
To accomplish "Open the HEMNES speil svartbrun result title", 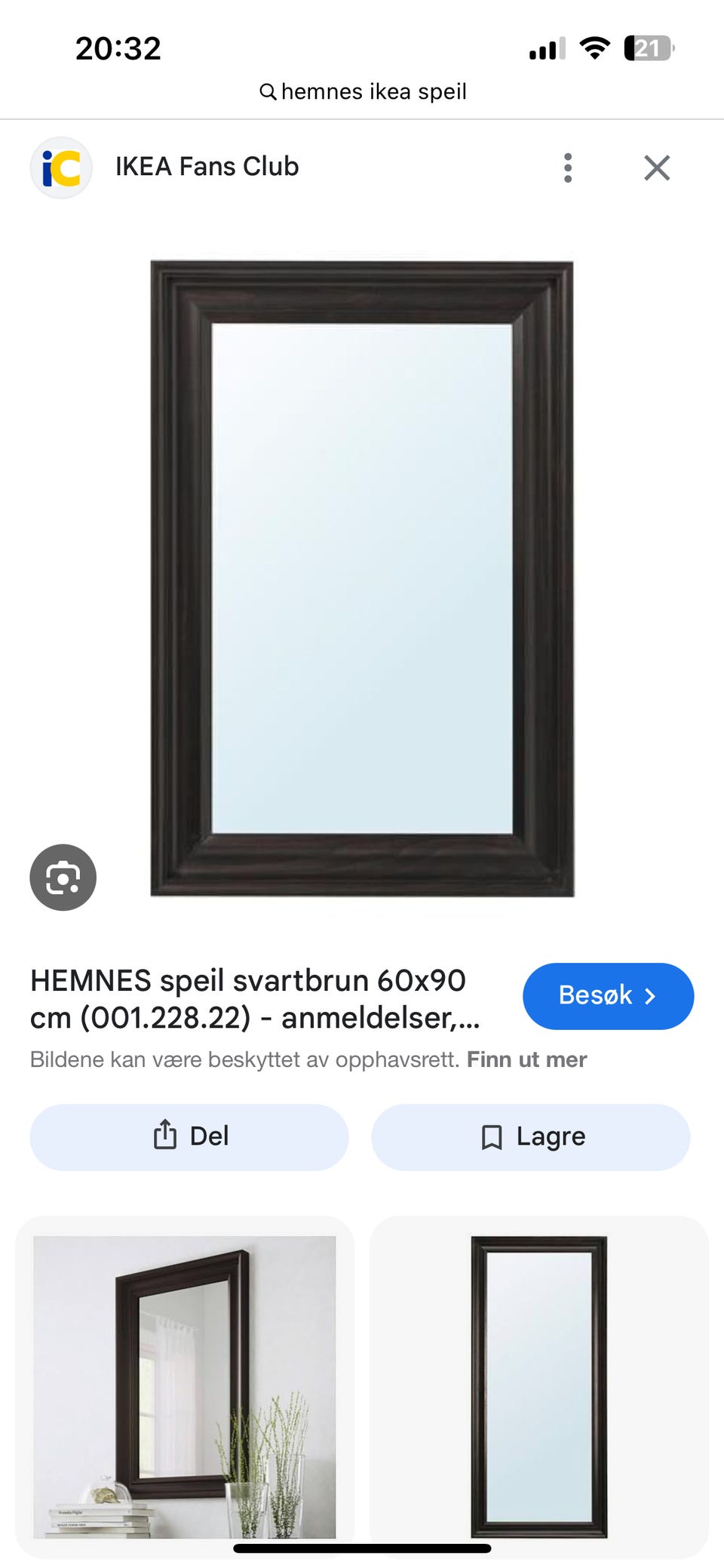I will click(249, 998).
